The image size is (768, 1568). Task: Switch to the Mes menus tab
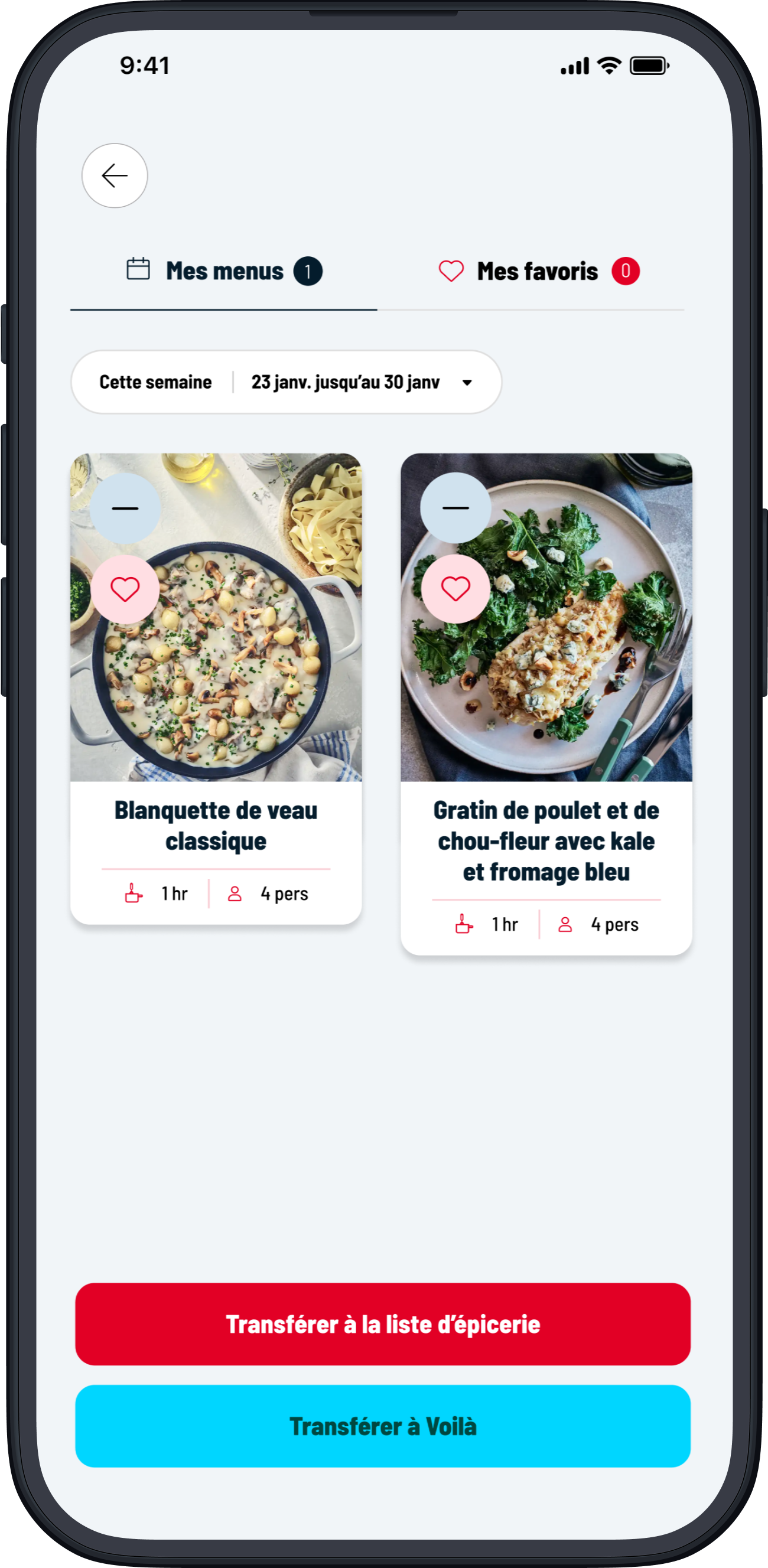pos(224,272)
